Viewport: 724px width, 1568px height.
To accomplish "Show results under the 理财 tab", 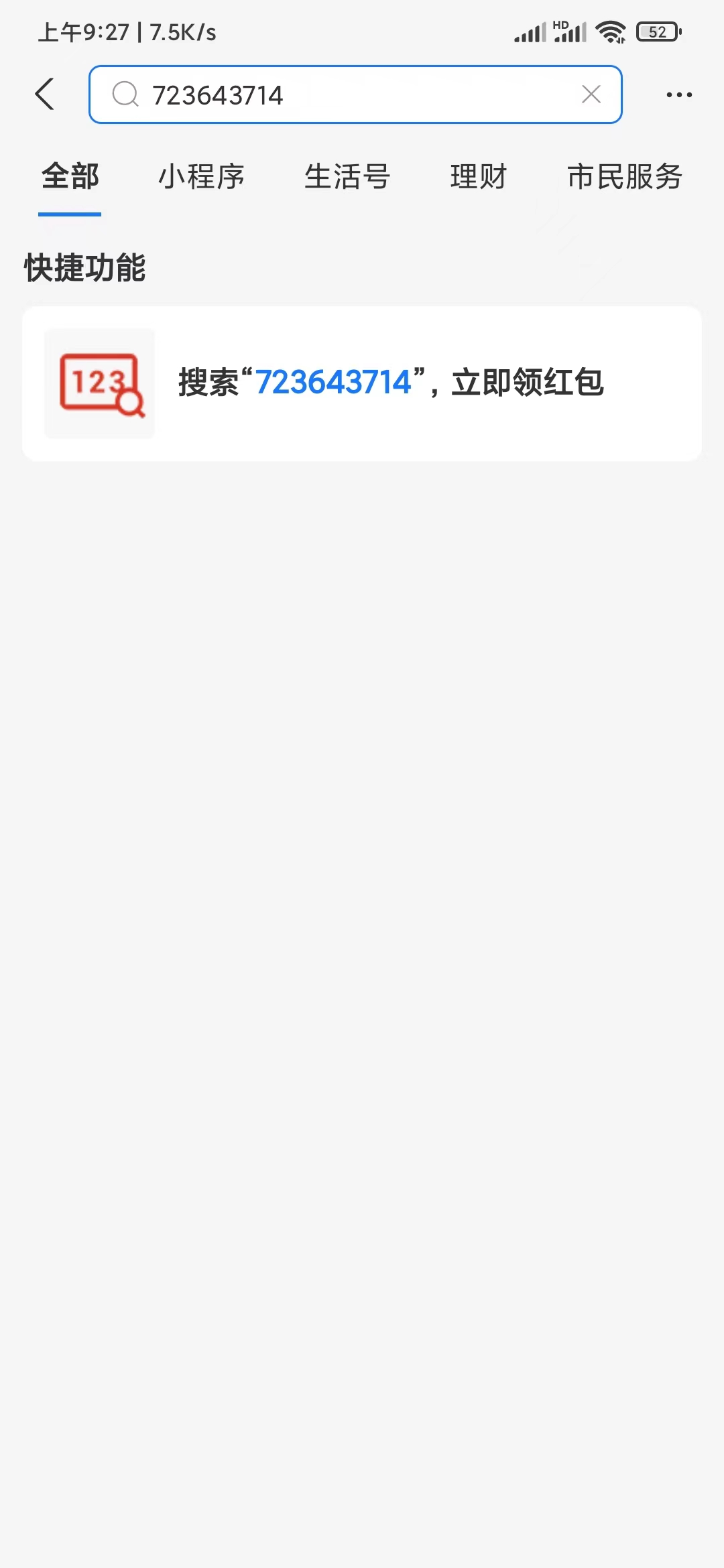I will coord(479,177).
